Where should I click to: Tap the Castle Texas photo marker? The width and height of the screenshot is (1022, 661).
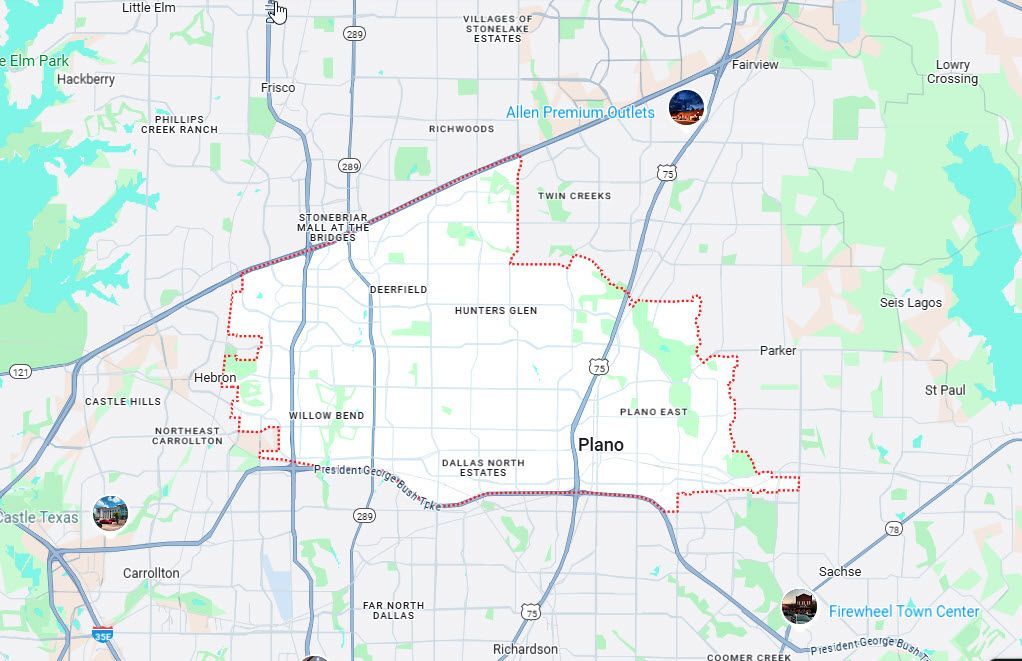pos(110,513)
